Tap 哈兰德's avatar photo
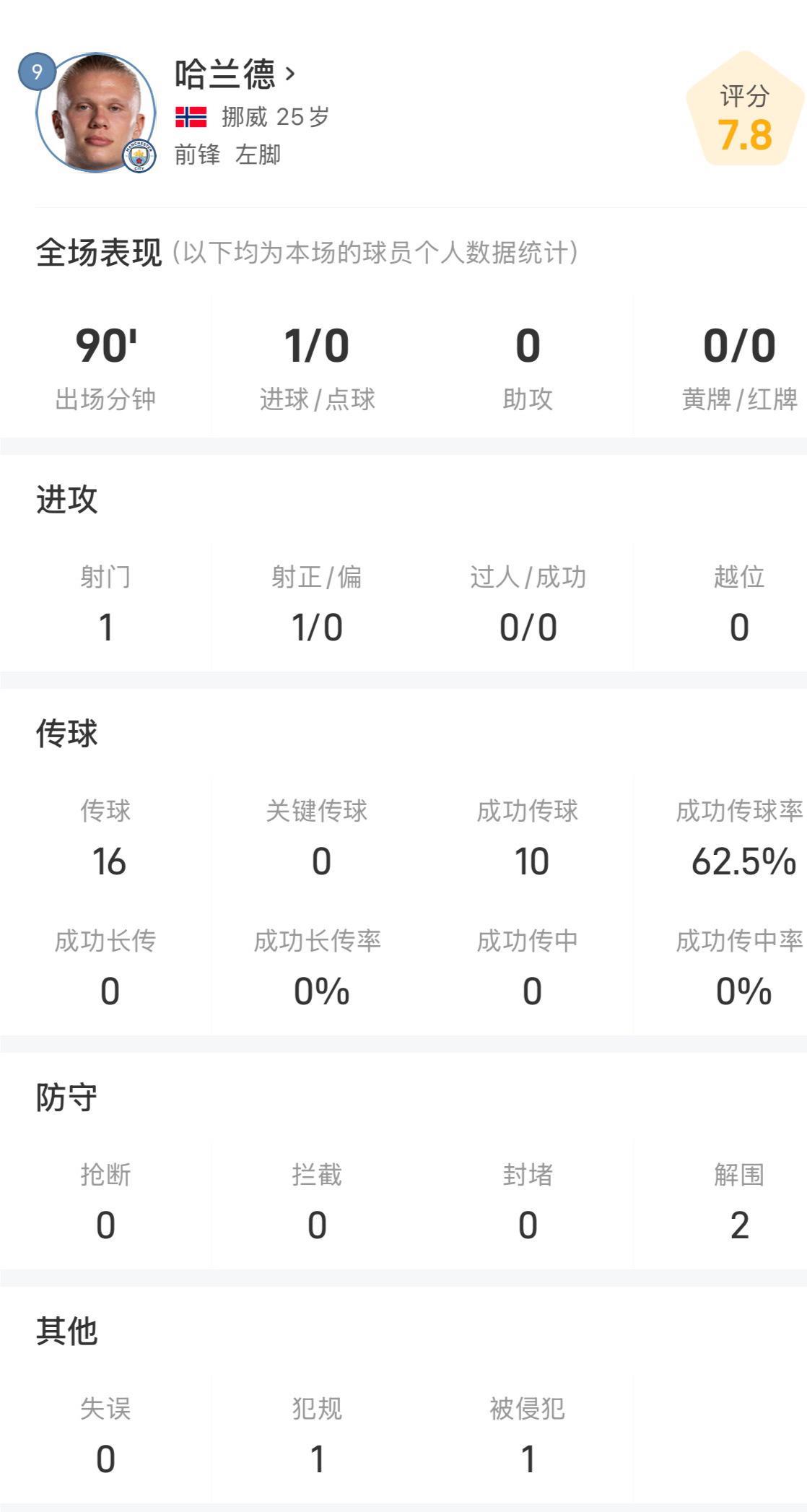This screenshot has width=807, height=1512. click(96, 113)
